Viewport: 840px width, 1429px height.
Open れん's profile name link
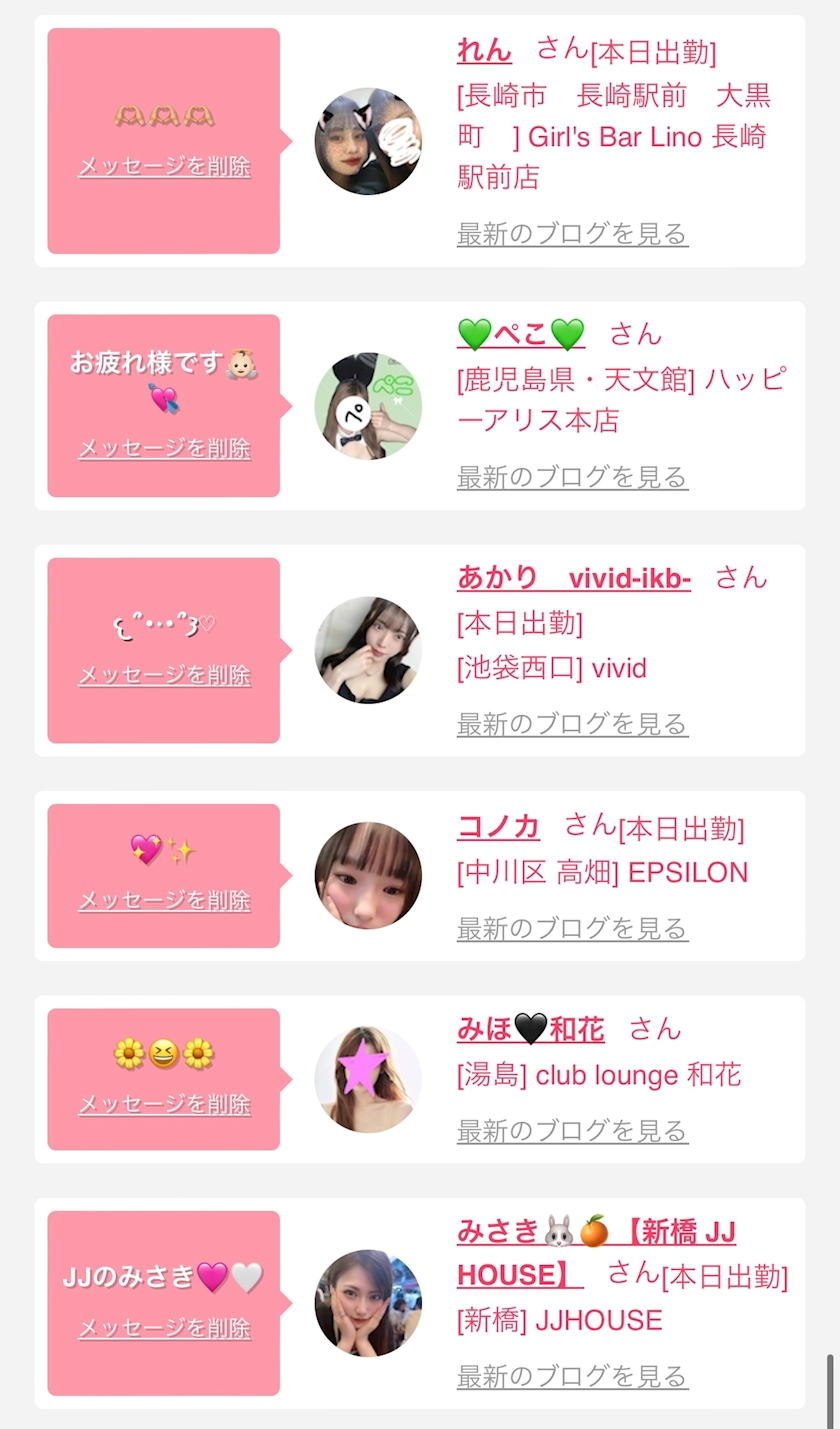(484, 51)
